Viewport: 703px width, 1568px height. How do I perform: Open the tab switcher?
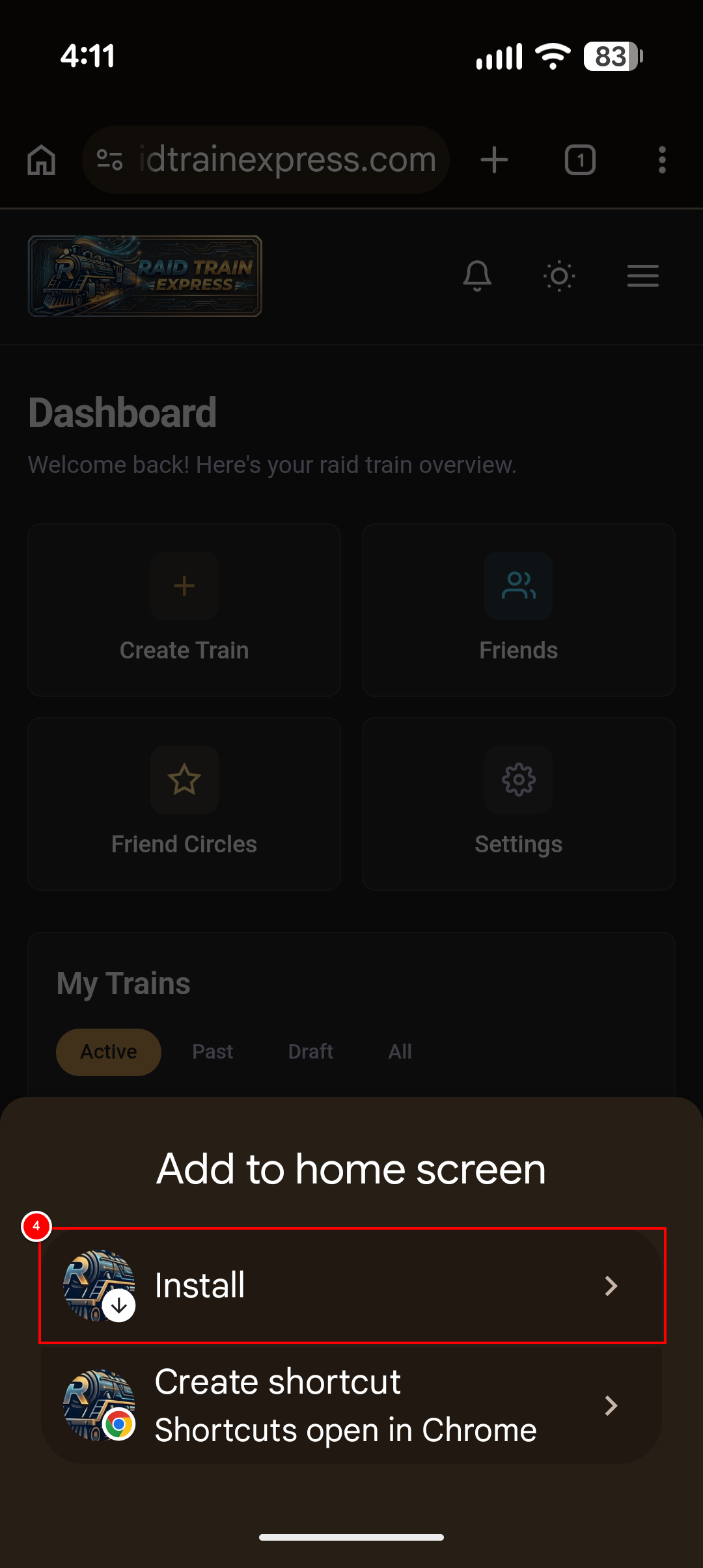click(x=580, y=160)
